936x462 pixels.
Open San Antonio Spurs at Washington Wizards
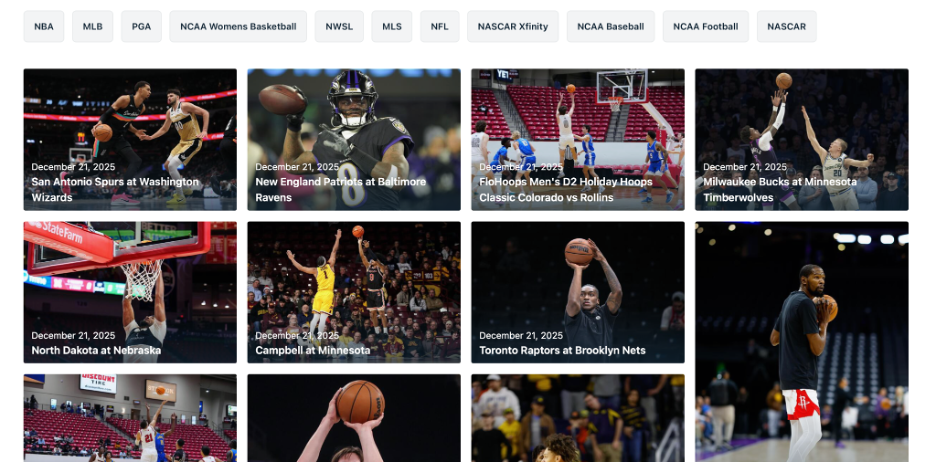[130, 139]
